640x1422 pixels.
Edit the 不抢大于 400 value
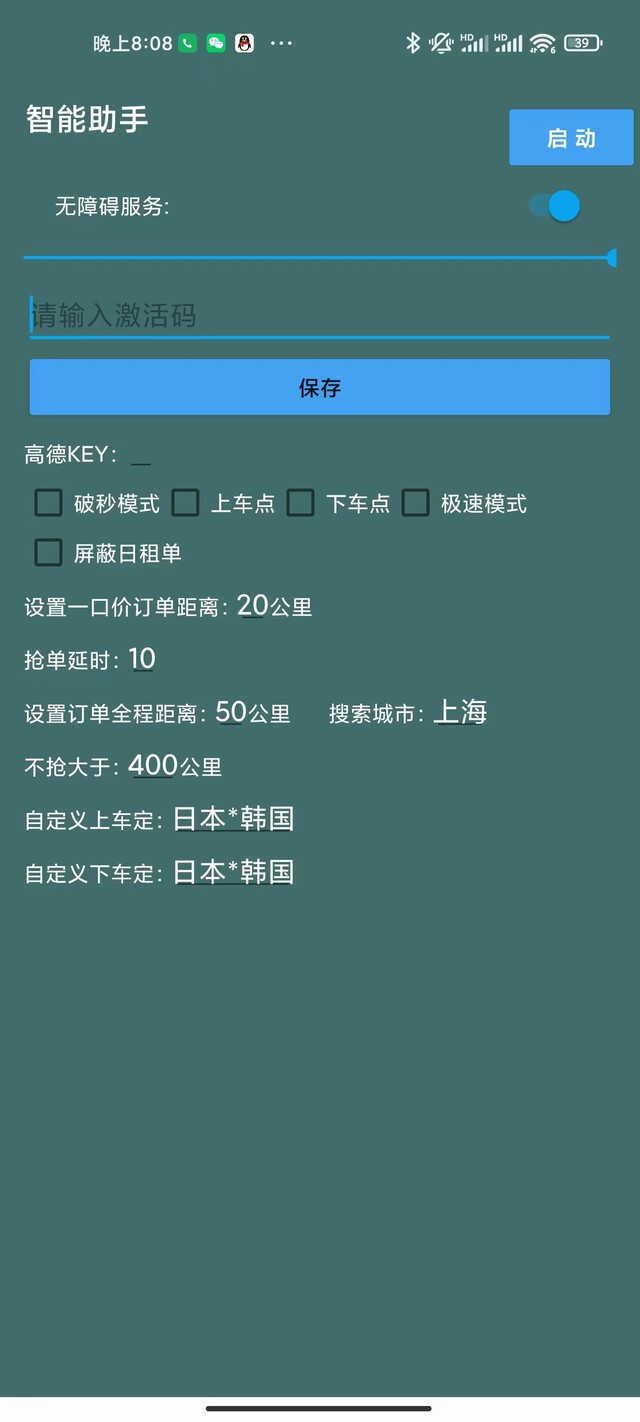[153, 766]
